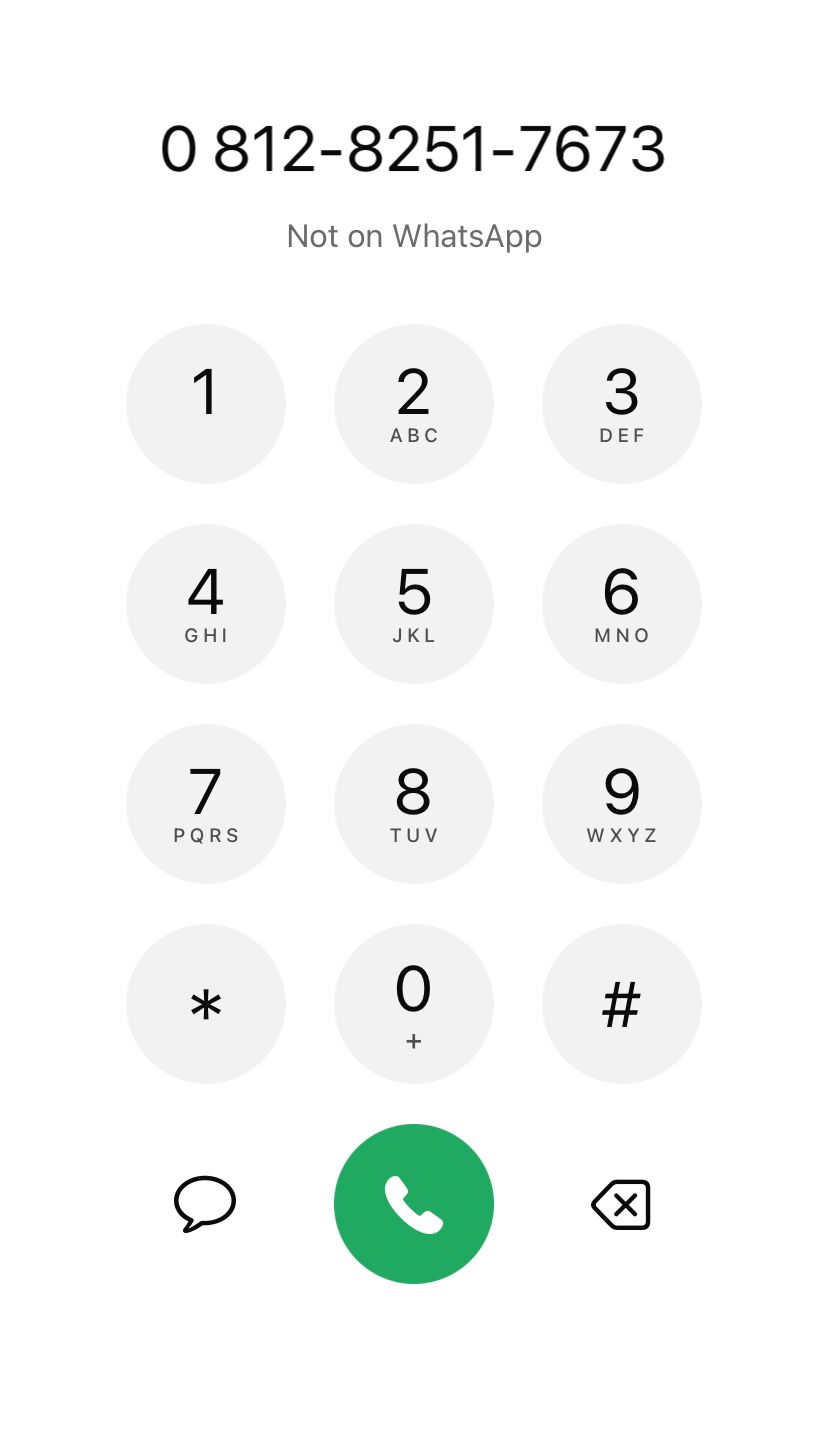Image resolution: width=828 pixels, height=1448 pixels.
Task: Enter digit 5 JKL
Action: click(413, 603)
